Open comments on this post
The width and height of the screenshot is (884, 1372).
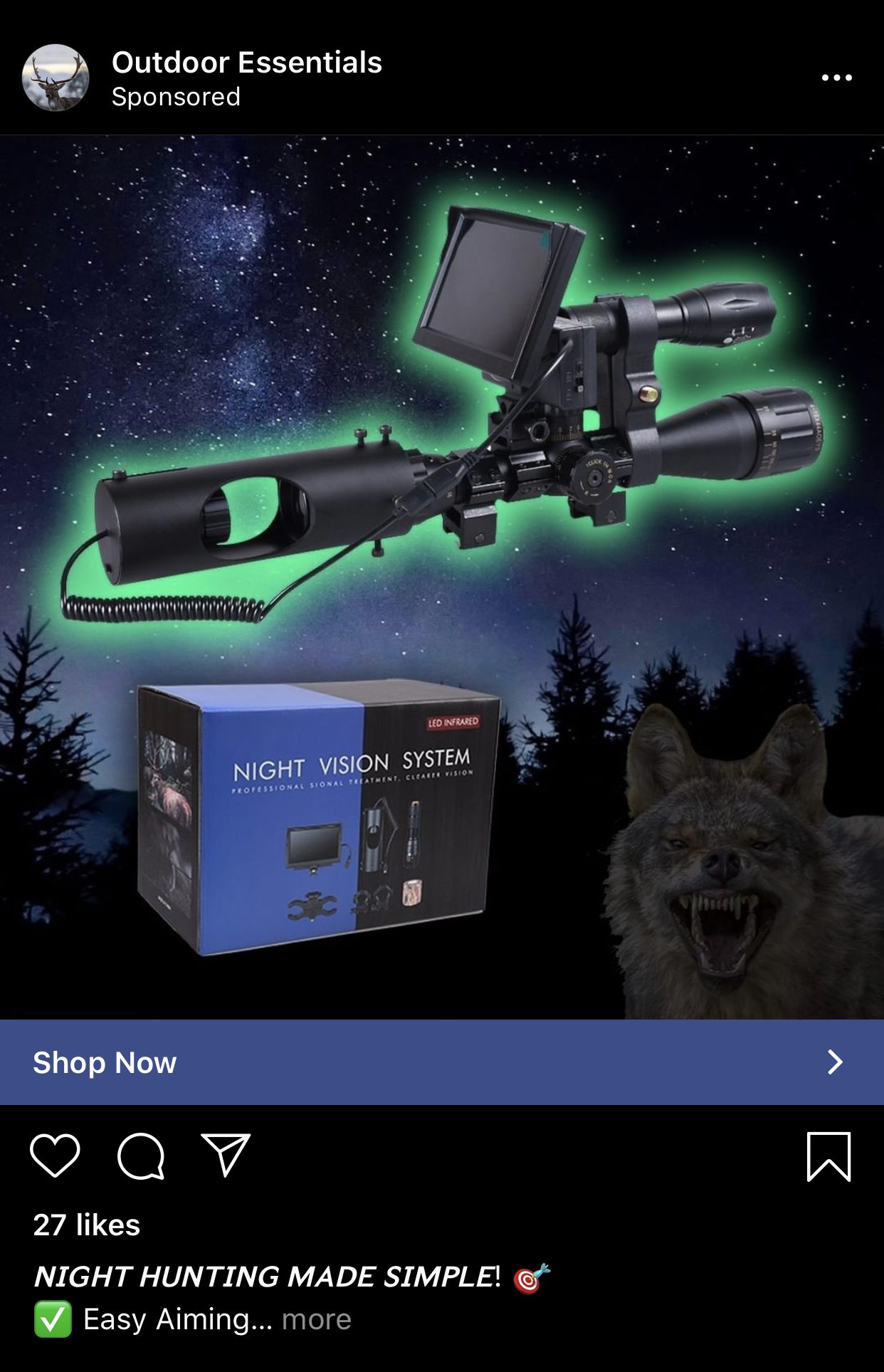(141, 1156)
